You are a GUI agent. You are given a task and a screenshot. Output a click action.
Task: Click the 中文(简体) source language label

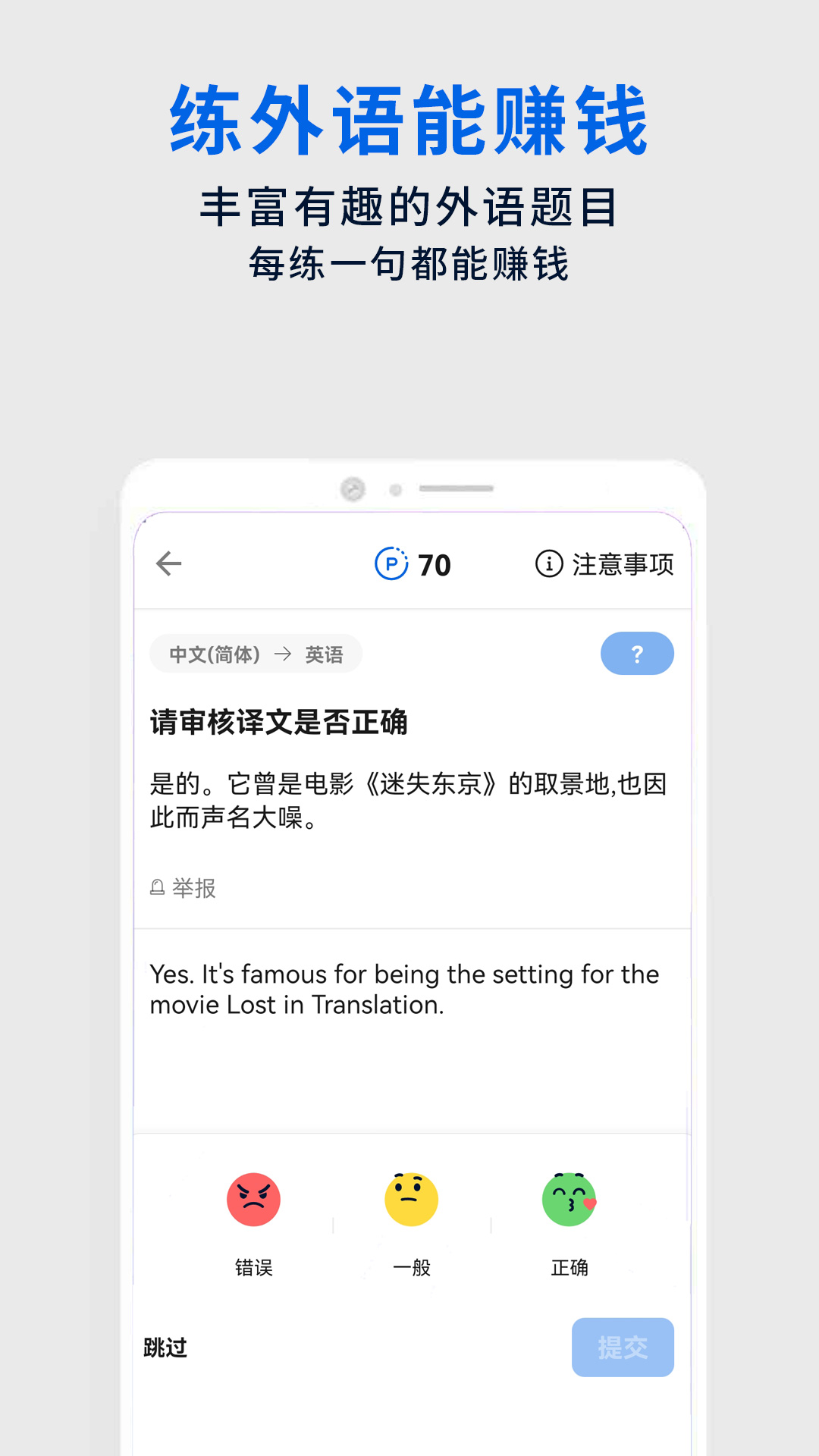tap(215, 653)
